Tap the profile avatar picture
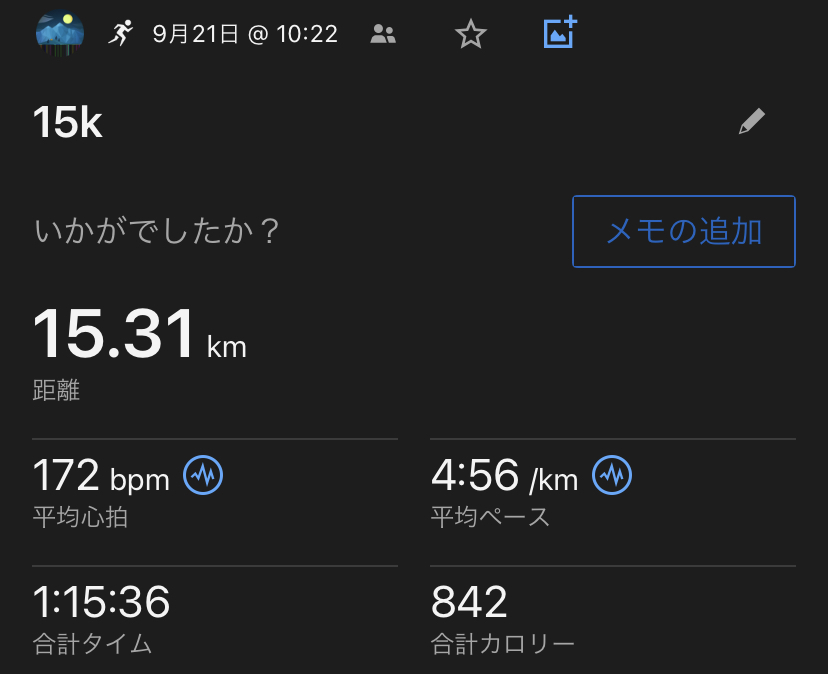This screenshot has width=828, height=674. pos(60,33)
